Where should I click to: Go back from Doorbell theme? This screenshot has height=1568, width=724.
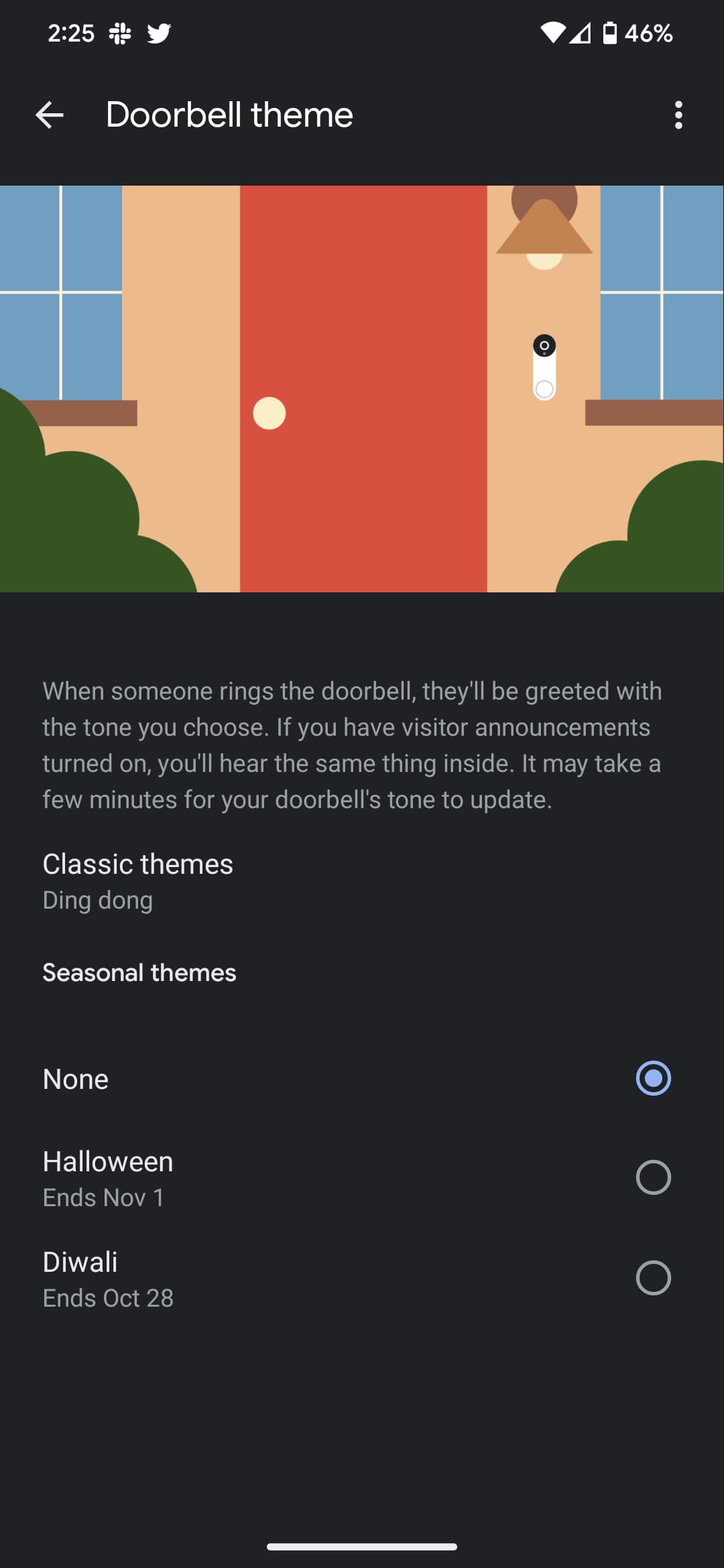point(50,115)
